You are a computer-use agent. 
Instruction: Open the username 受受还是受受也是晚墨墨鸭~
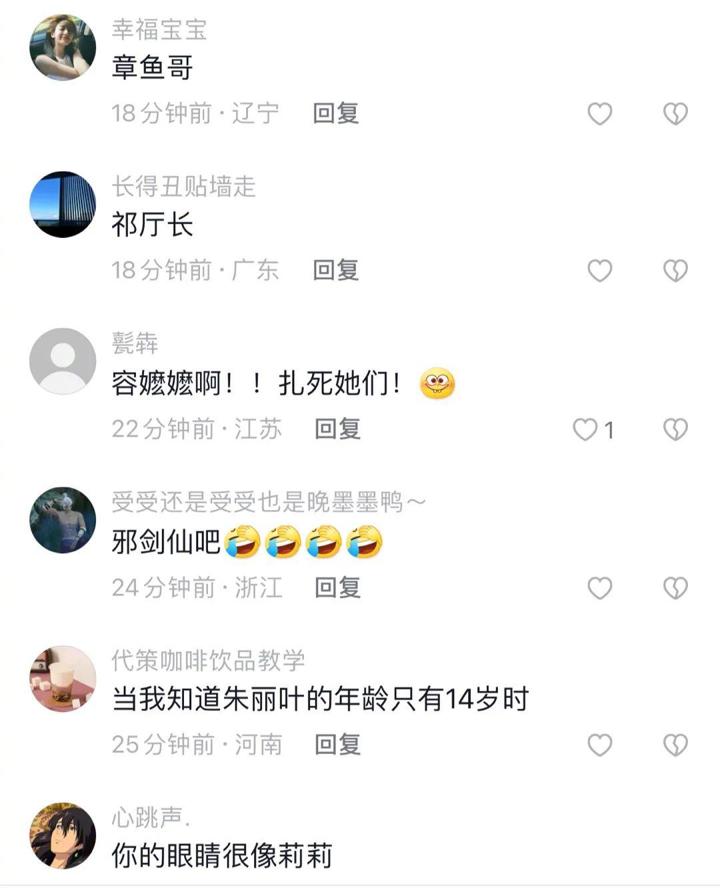coord(269,502)
